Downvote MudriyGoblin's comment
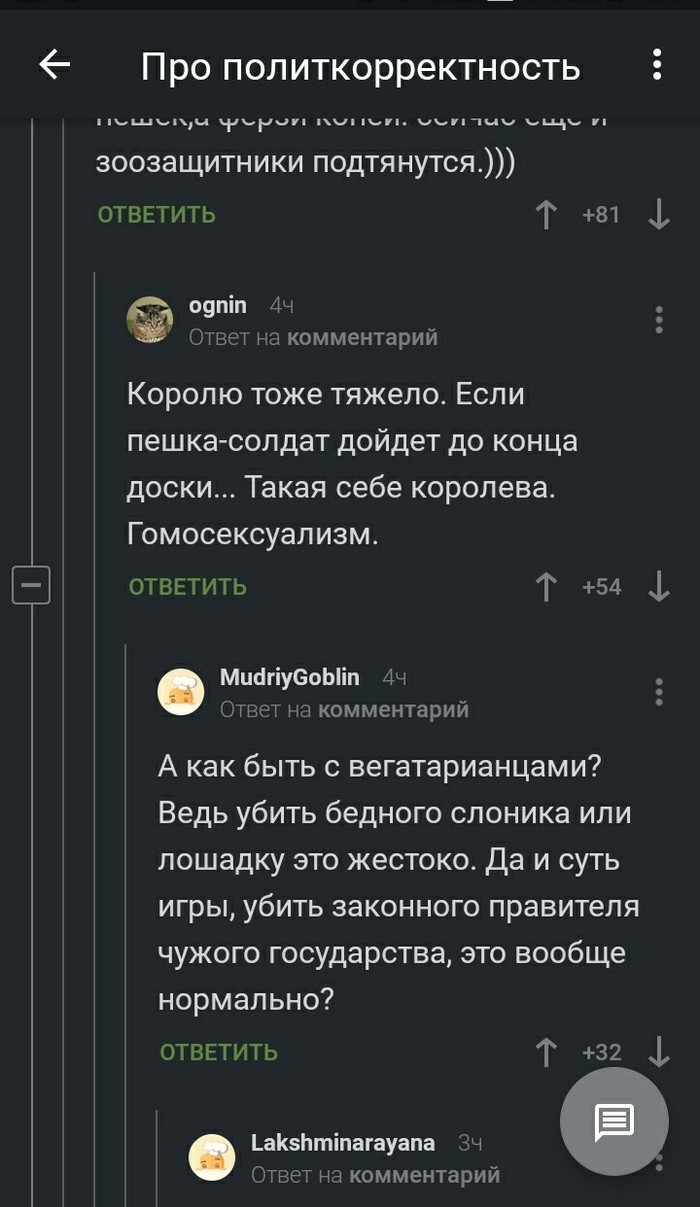The height and width of the screenshot is (1207, 700). pyautogui.click(x=659, y=1052)
